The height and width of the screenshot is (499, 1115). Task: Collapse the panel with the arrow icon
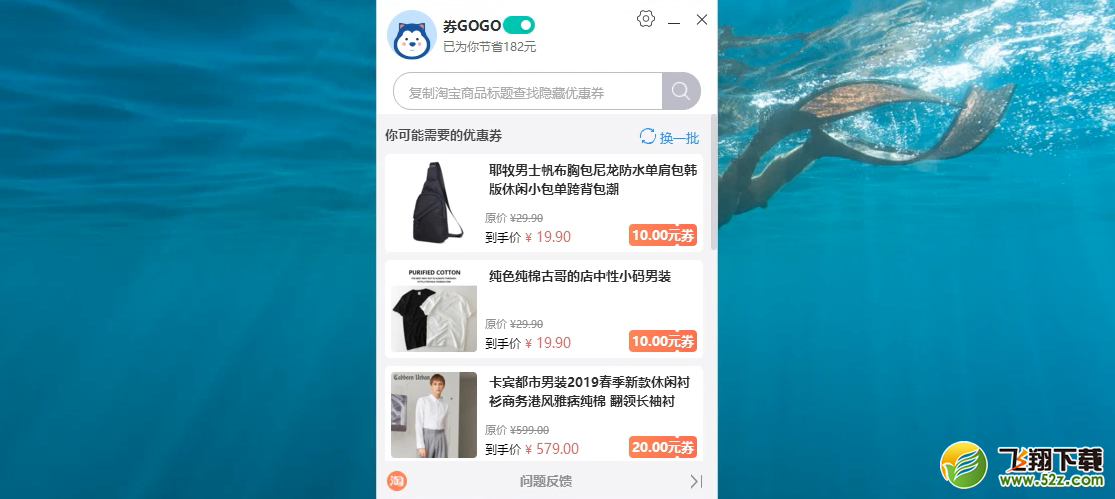coord(696,481)
